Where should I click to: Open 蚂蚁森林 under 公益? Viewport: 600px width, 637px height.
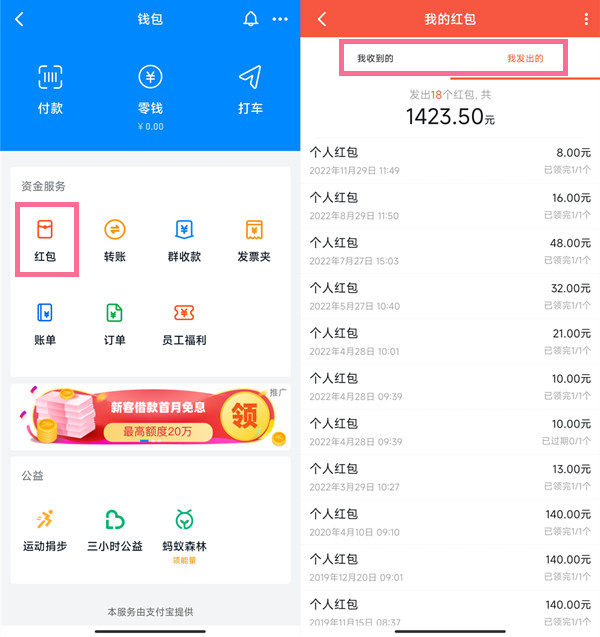pyautogui.click(x=184, y=530)
